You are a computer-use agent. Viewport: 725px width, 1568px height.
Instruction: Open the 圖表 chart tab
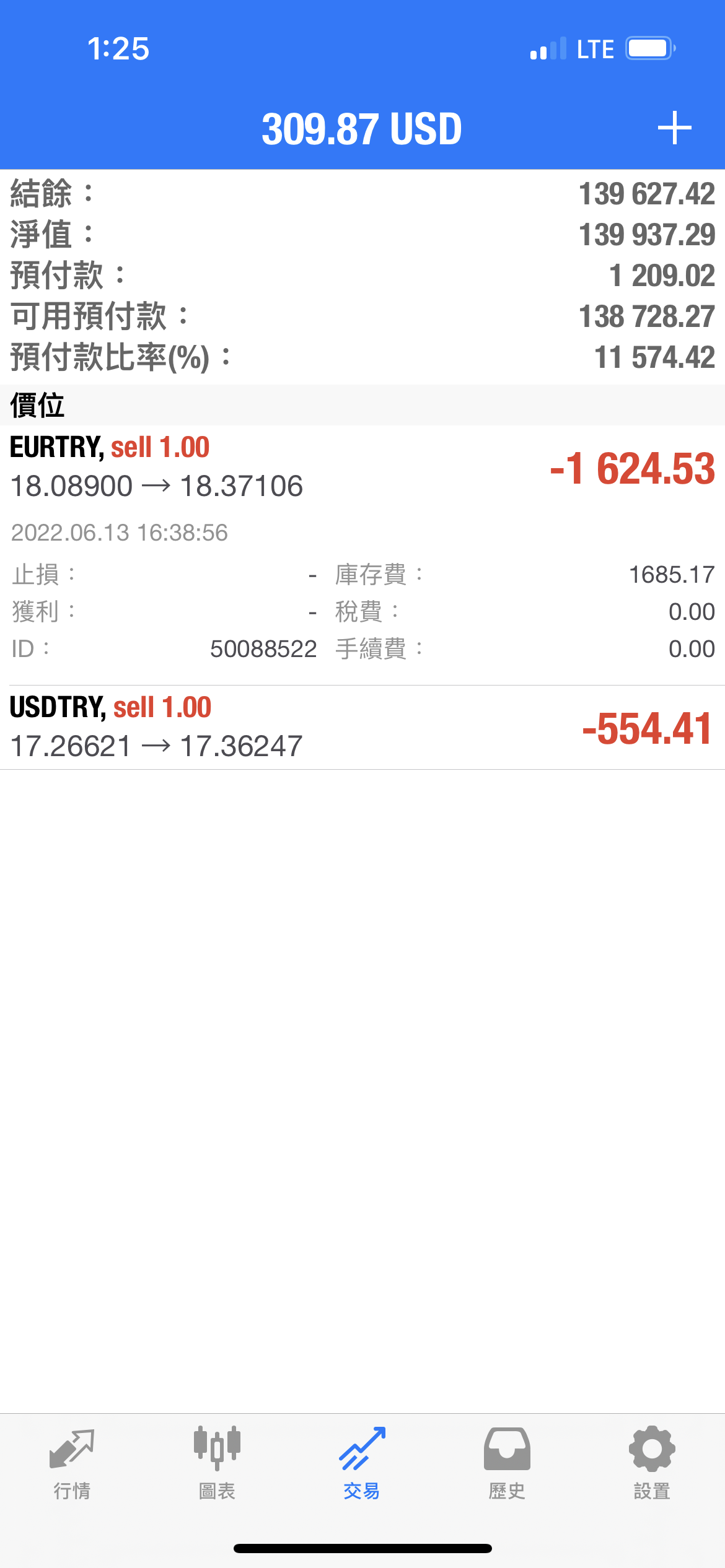pyautogui.click(x=217, y=1464)
